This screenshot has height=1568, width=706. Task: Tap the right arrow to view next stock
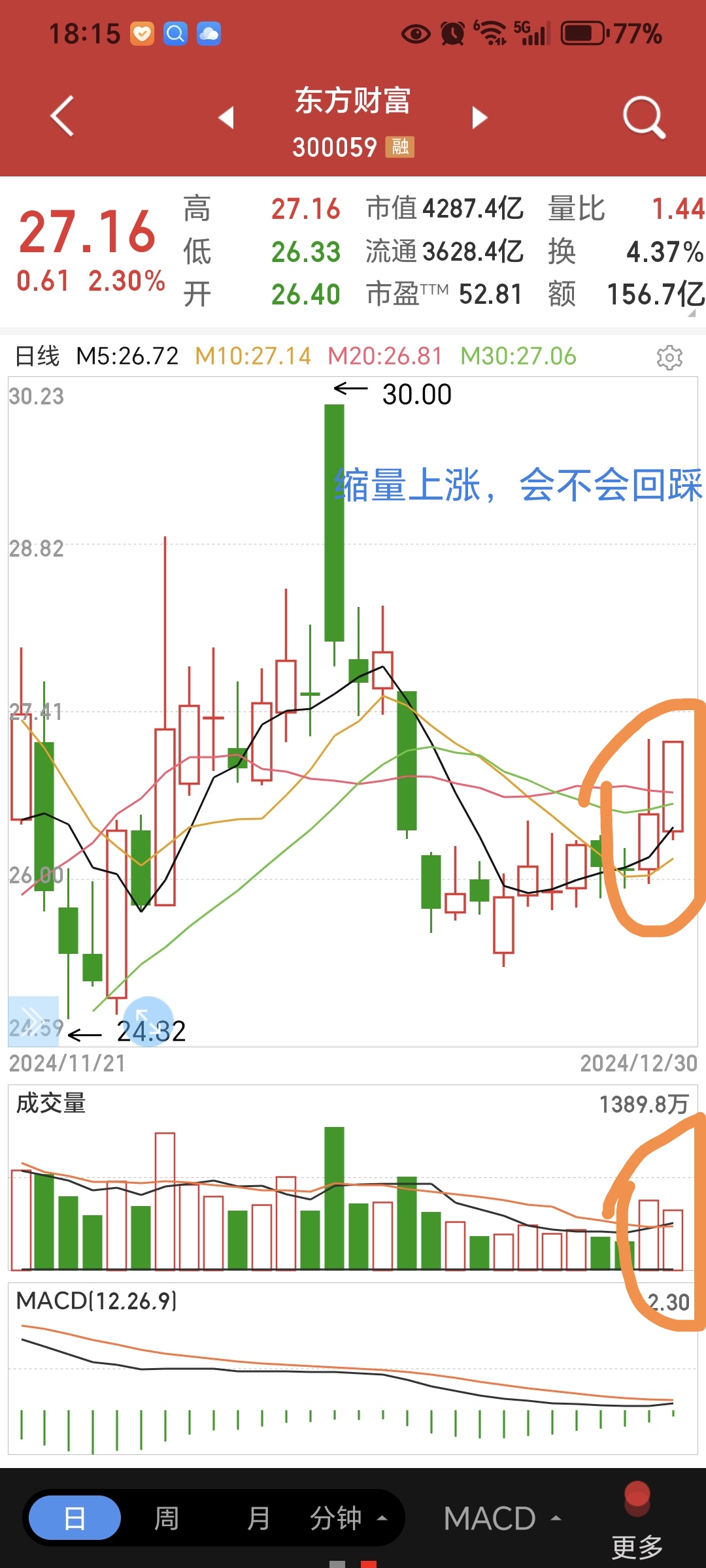coord(479,118)
